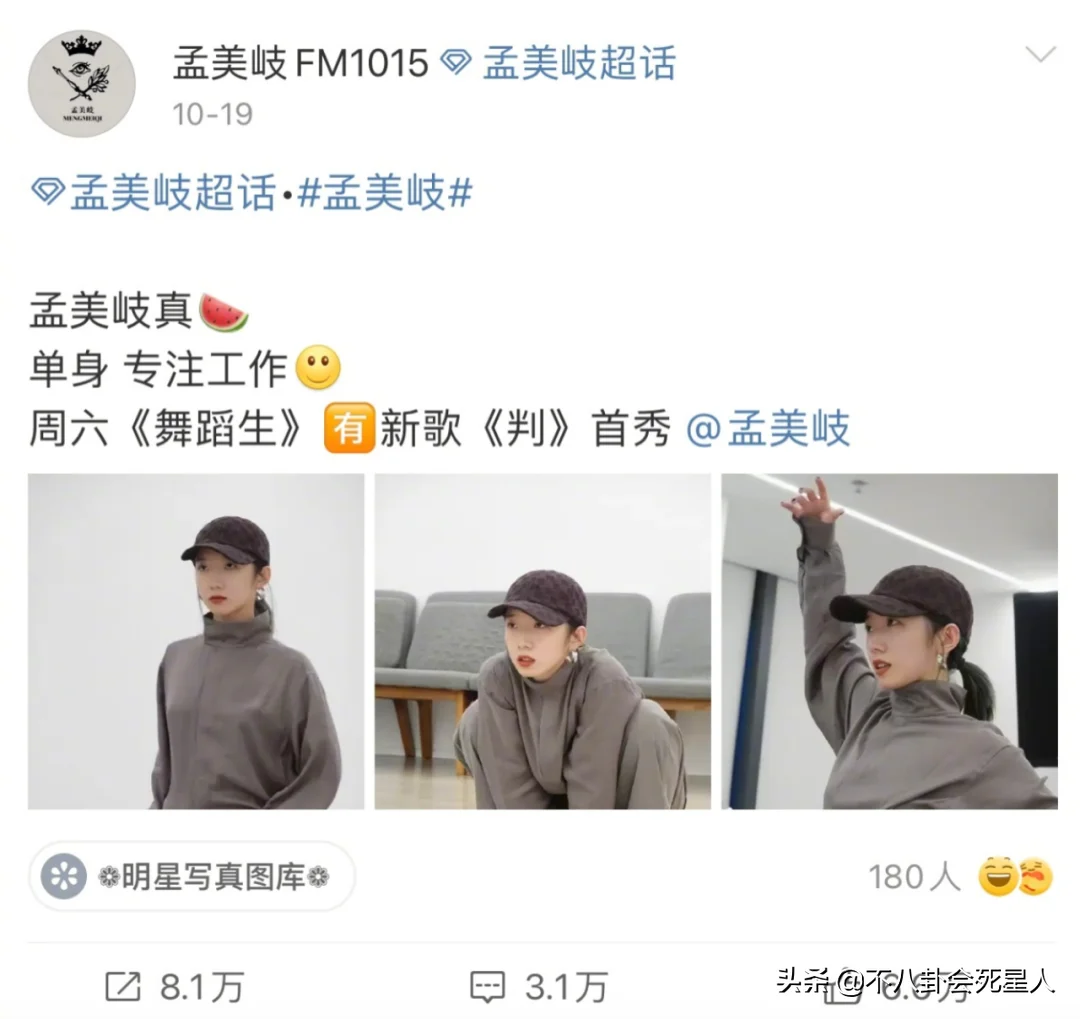
Task: View the middle photo with the grey sofa
Action: (542, 641)
